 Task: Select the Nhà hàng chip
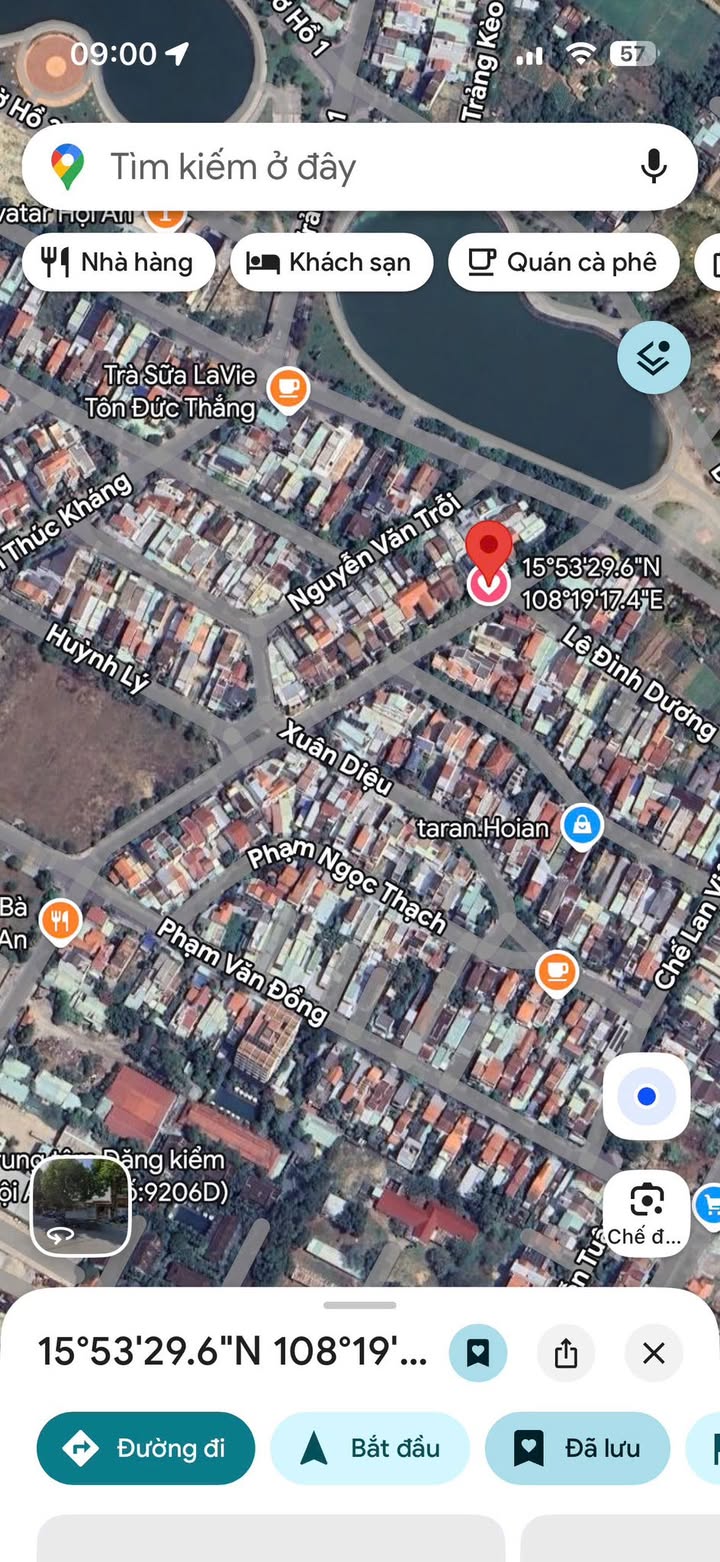click(x=118, y=262)
